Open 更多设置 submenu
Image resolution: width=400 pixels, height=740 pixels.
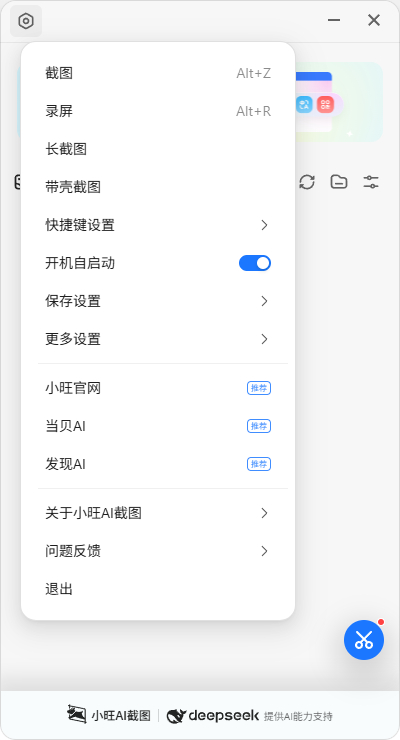coord(158,339)
